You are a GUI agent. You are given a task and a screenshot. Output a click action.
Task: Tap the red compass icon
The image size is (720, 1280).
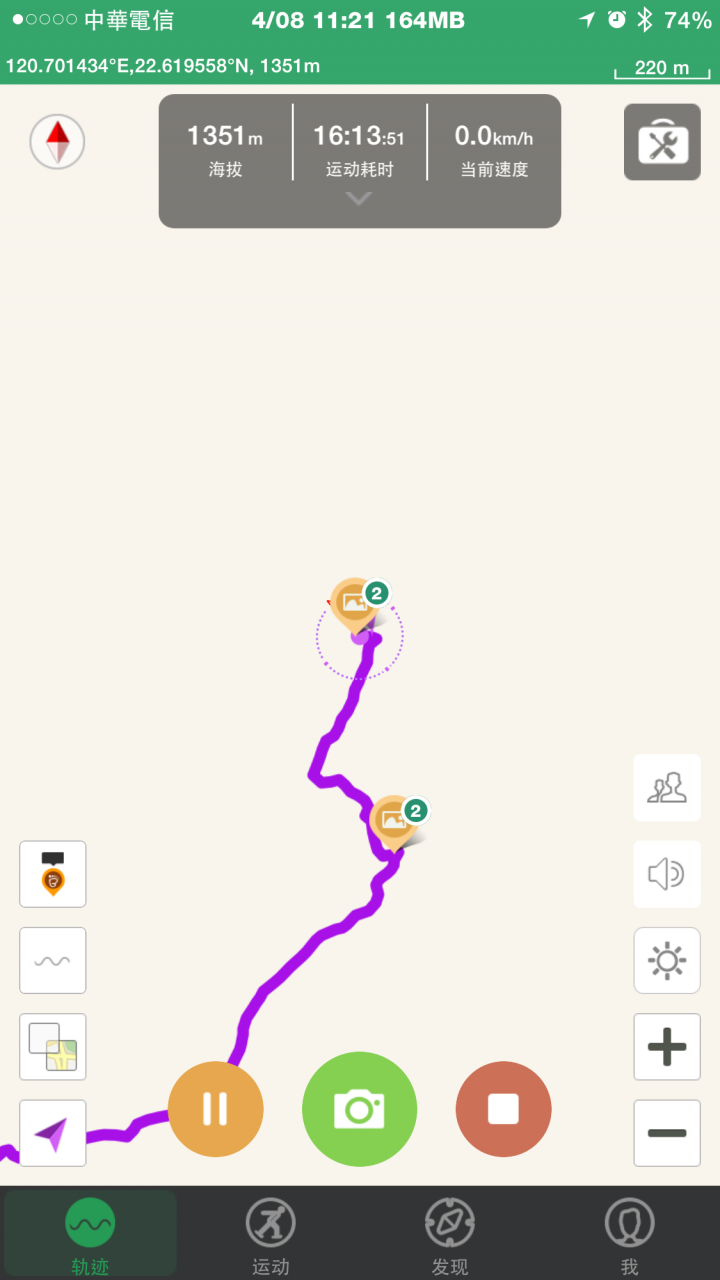[57, 141]
